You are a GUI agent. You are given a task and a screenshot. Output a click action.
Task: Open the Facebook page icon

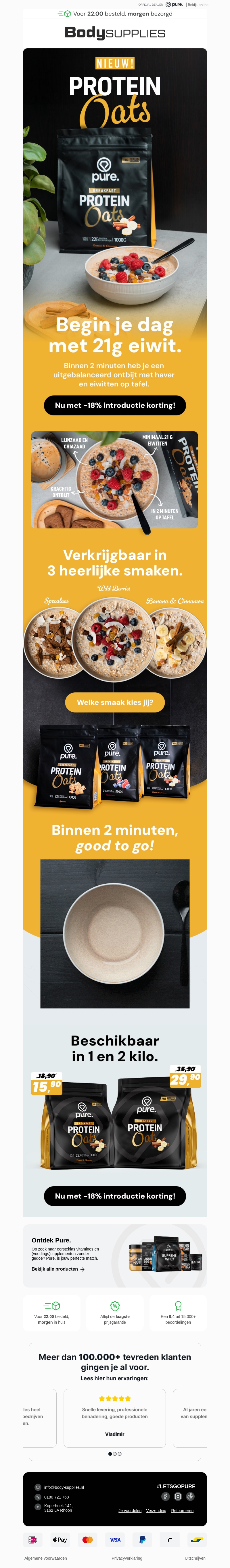point(165,1497)
